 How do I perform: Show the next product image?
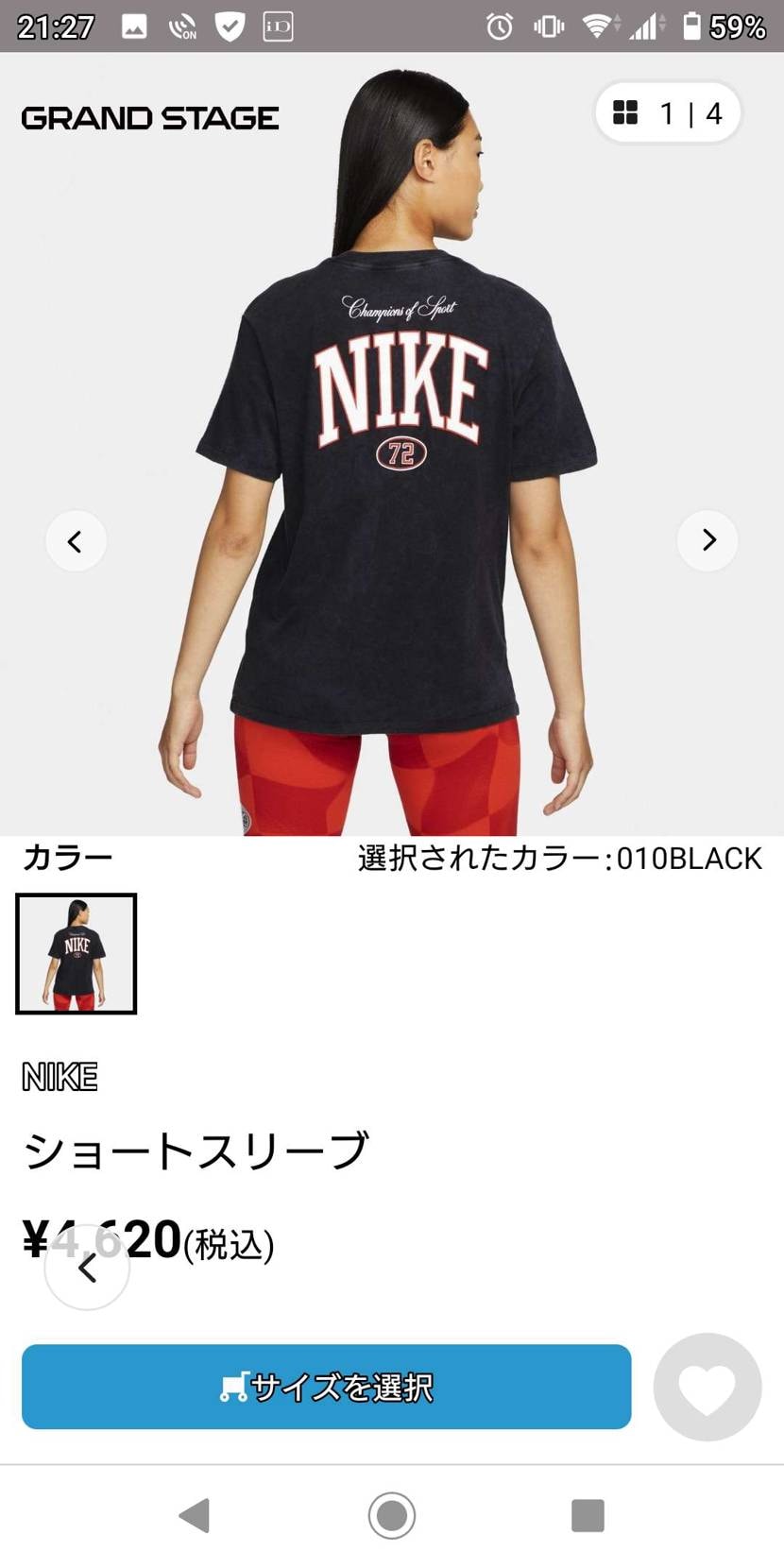(x=707, y=539)
